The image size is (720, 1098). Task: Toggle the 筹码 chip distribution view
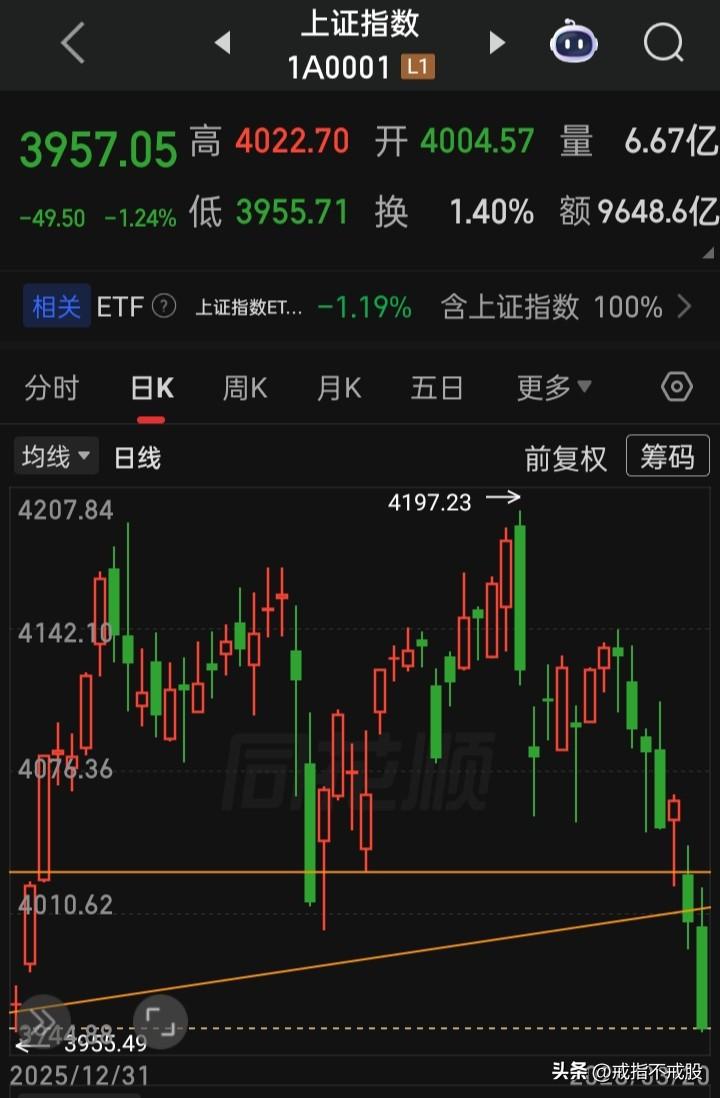(667, 456)
